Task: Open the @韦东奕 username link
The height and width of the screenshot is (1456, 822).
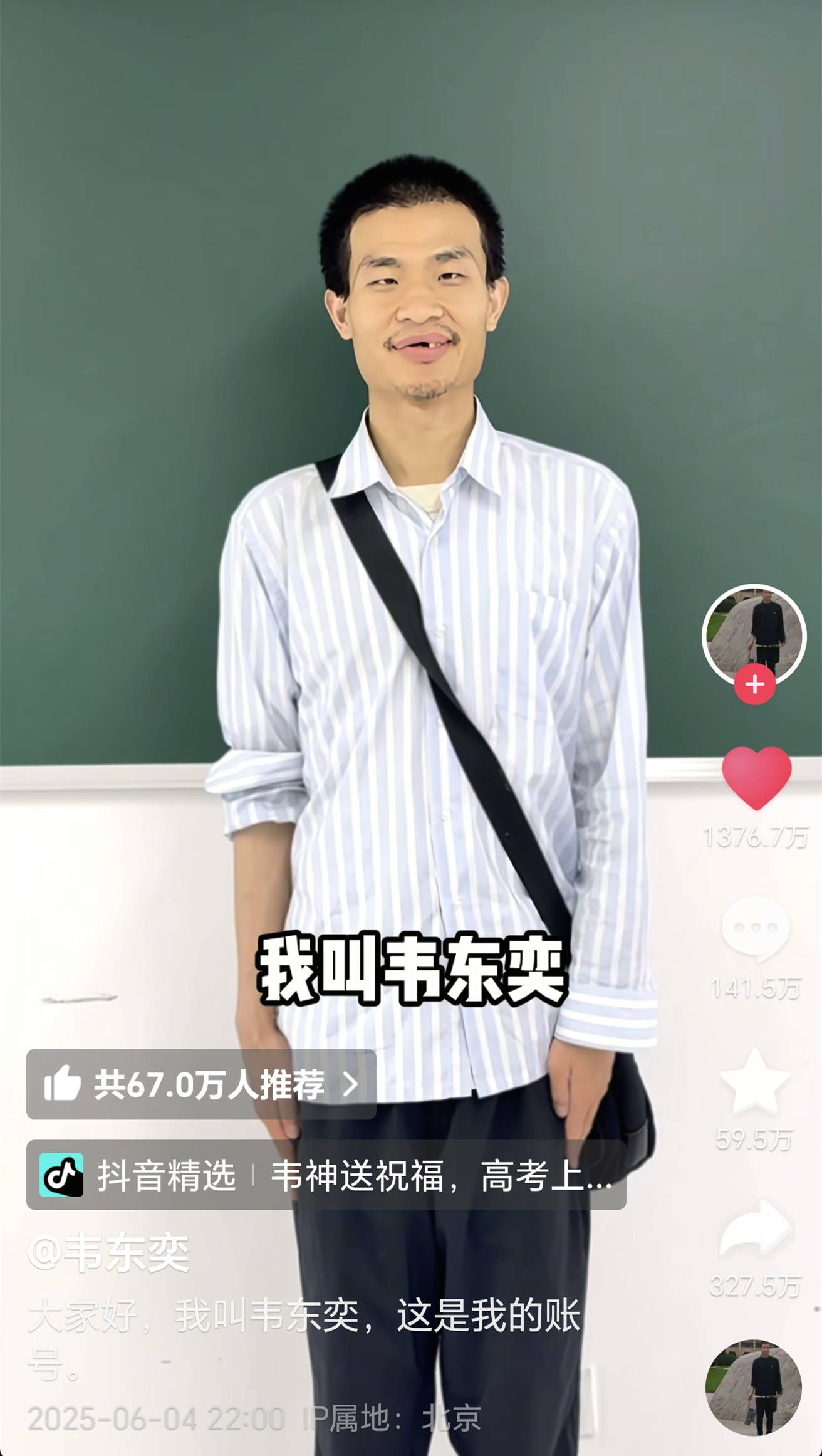Action: pyautogui.click(x=108, y=1254)
